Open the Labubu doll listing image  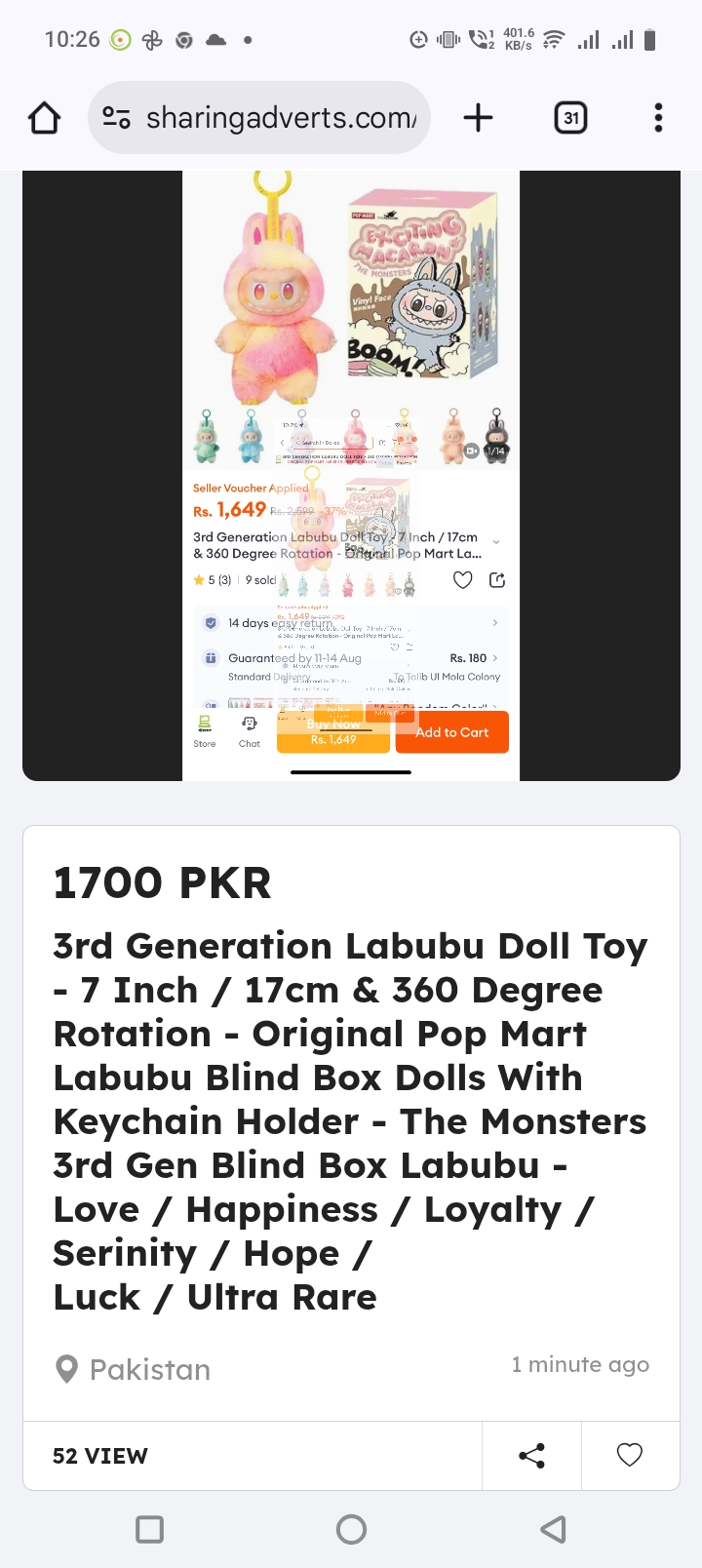(x=351, y=475)
